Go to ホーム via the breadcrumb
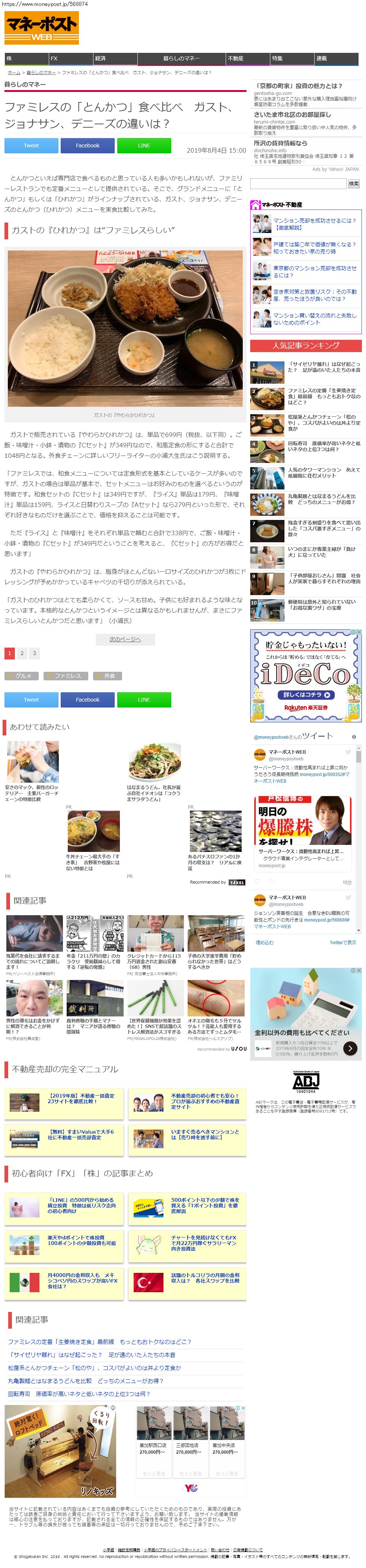The height and width of the screenshot is (1568, 366). (14, 73)
